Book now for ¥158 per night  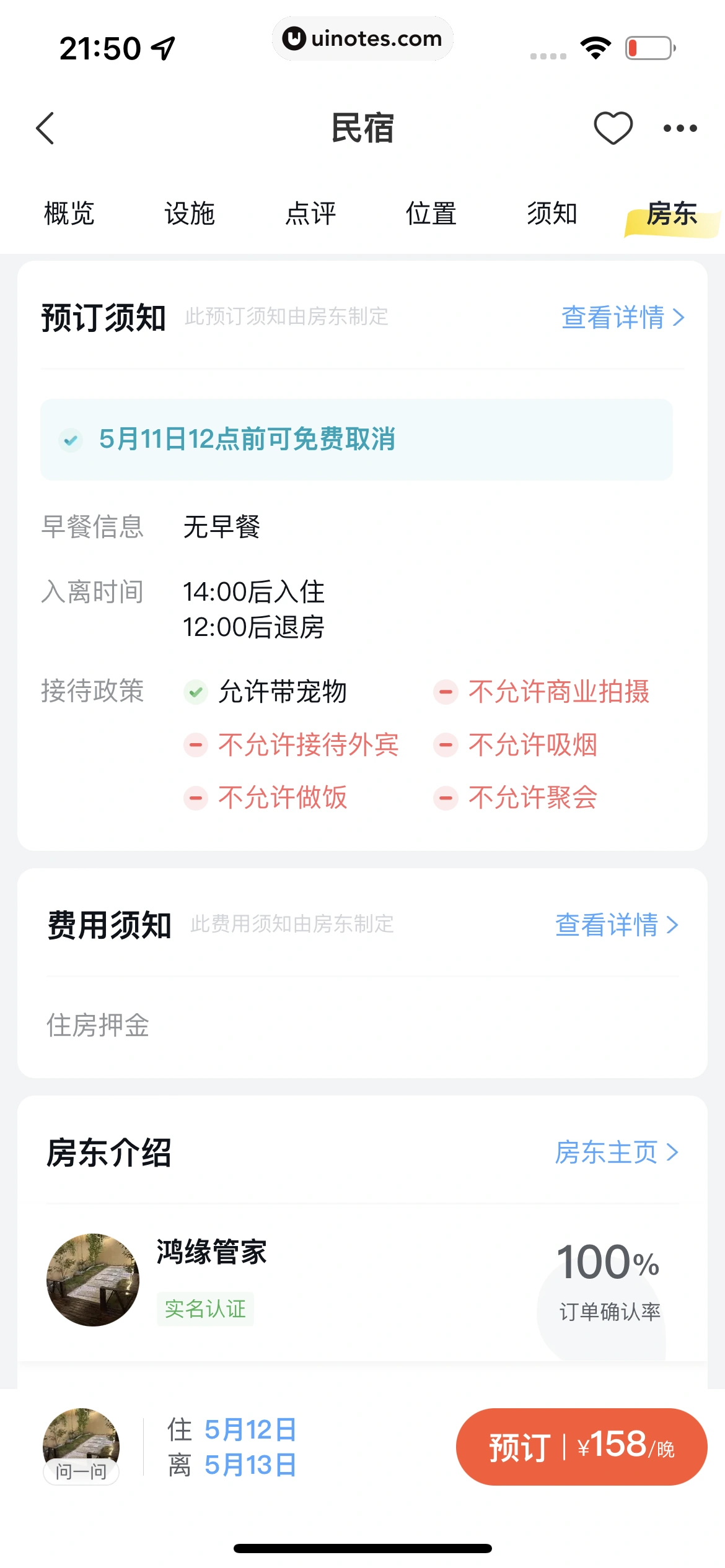tap(581, 1447)
